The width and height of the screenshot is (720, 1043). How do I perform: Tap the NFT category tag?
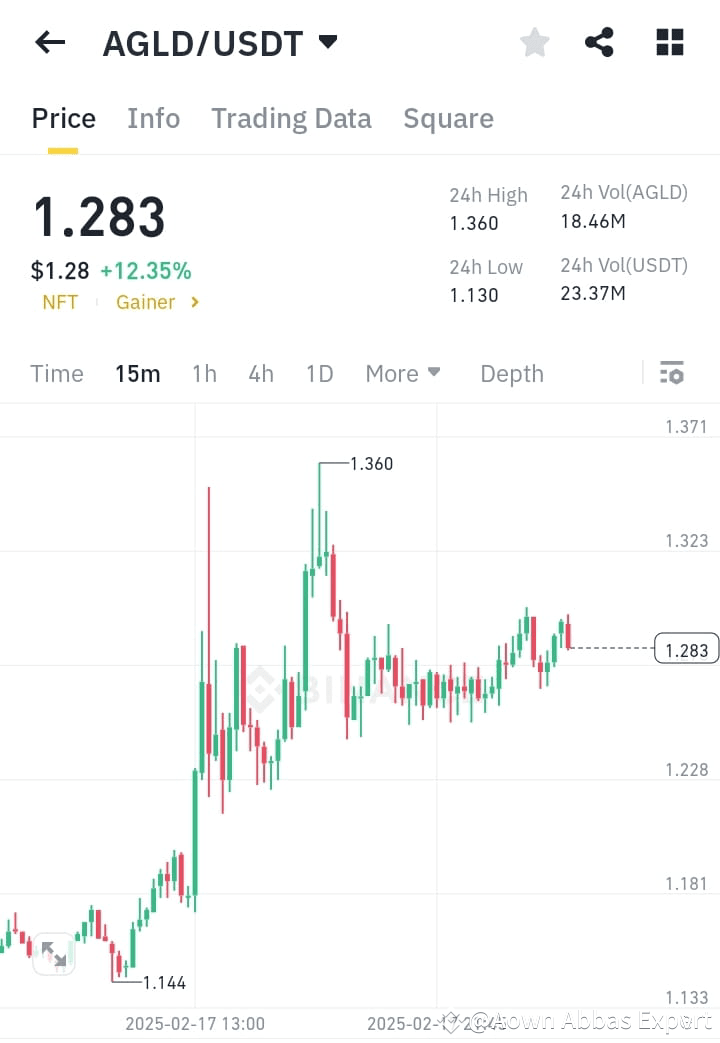point(59,302)
